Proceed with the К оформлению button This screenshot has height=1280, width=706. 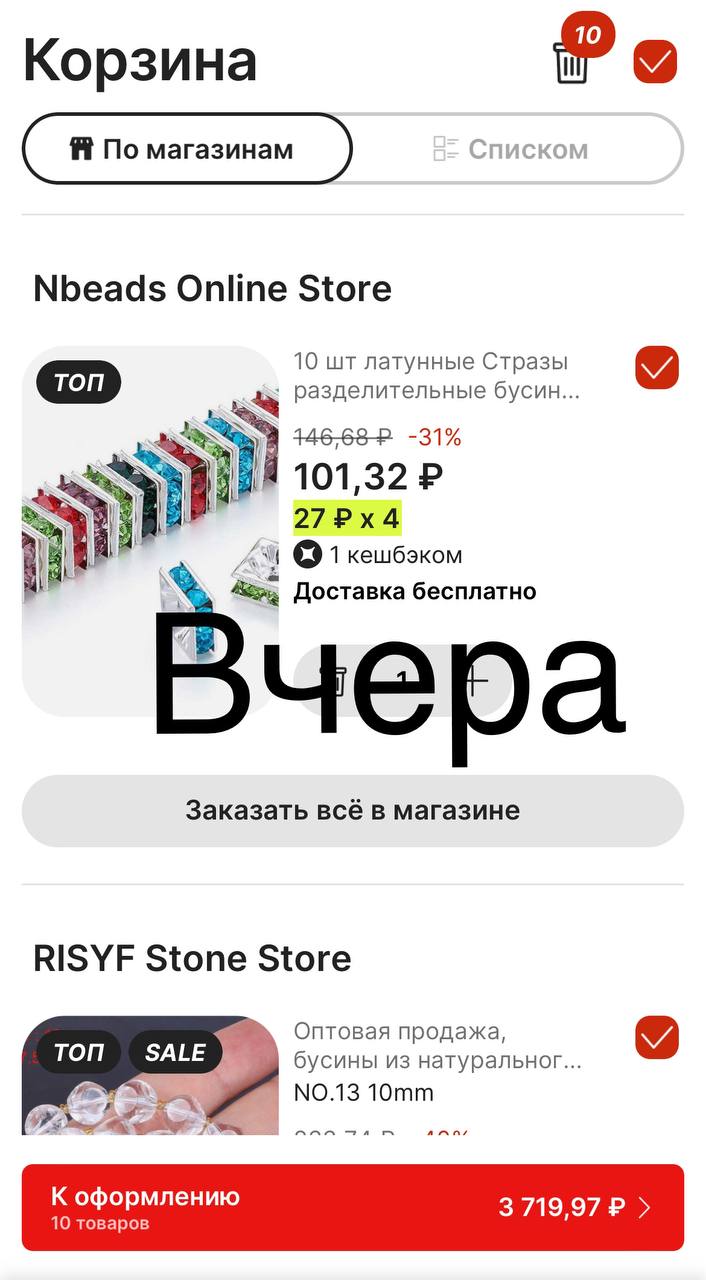click(x=352, y=1207)
